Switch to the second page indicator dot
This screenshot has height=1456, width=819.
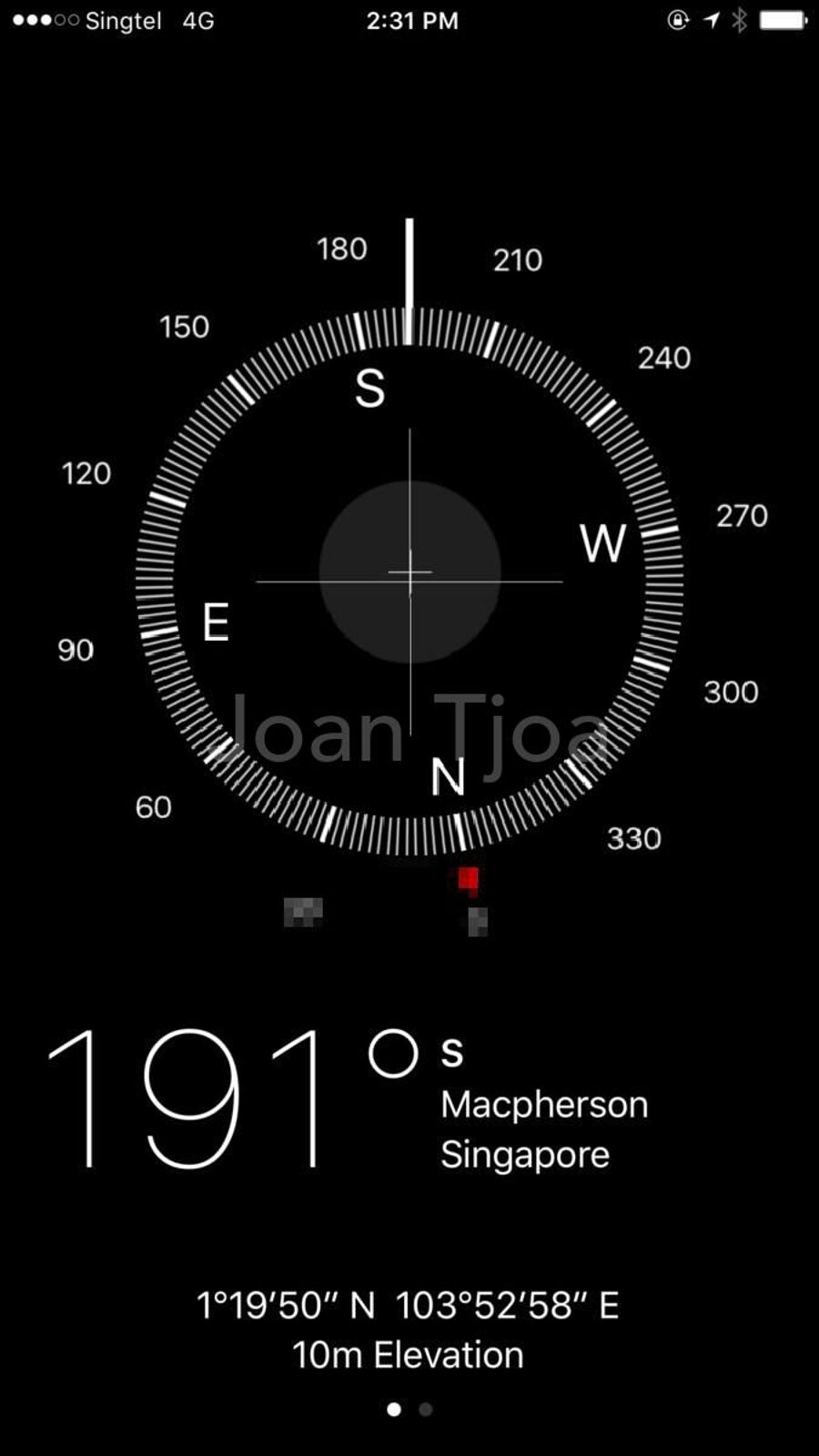[425, 1410]
